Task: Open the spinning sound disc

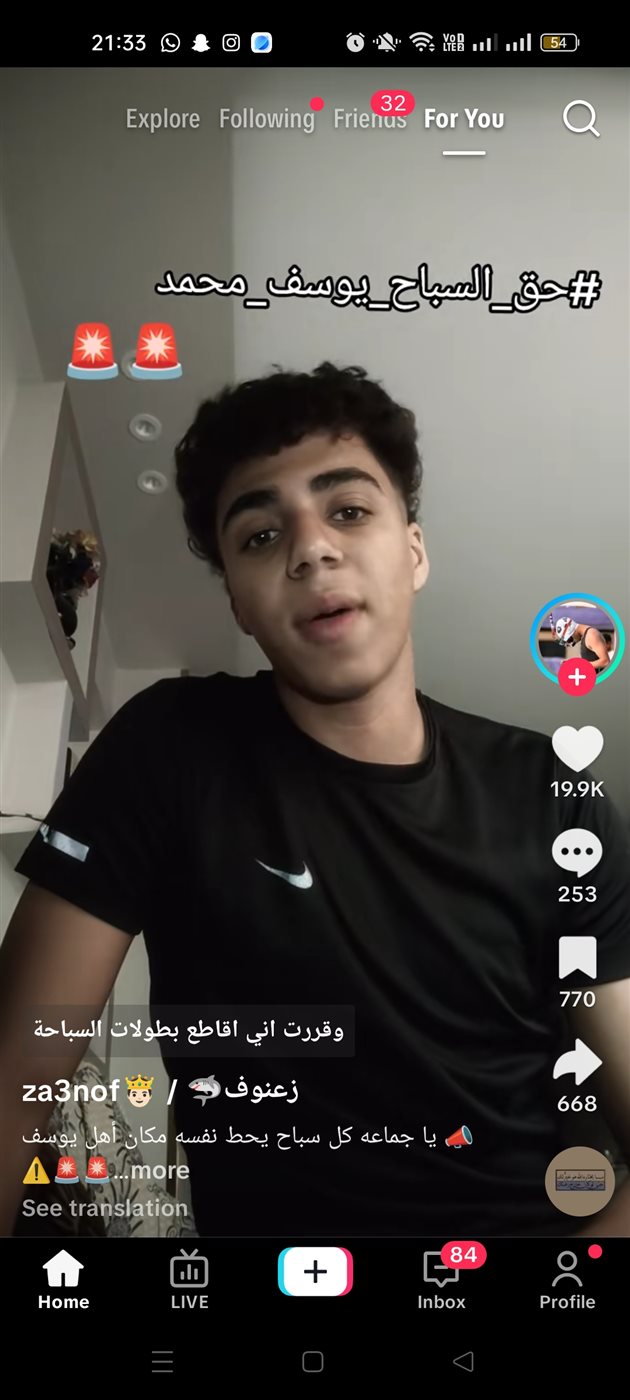Action: (580, 1181)
